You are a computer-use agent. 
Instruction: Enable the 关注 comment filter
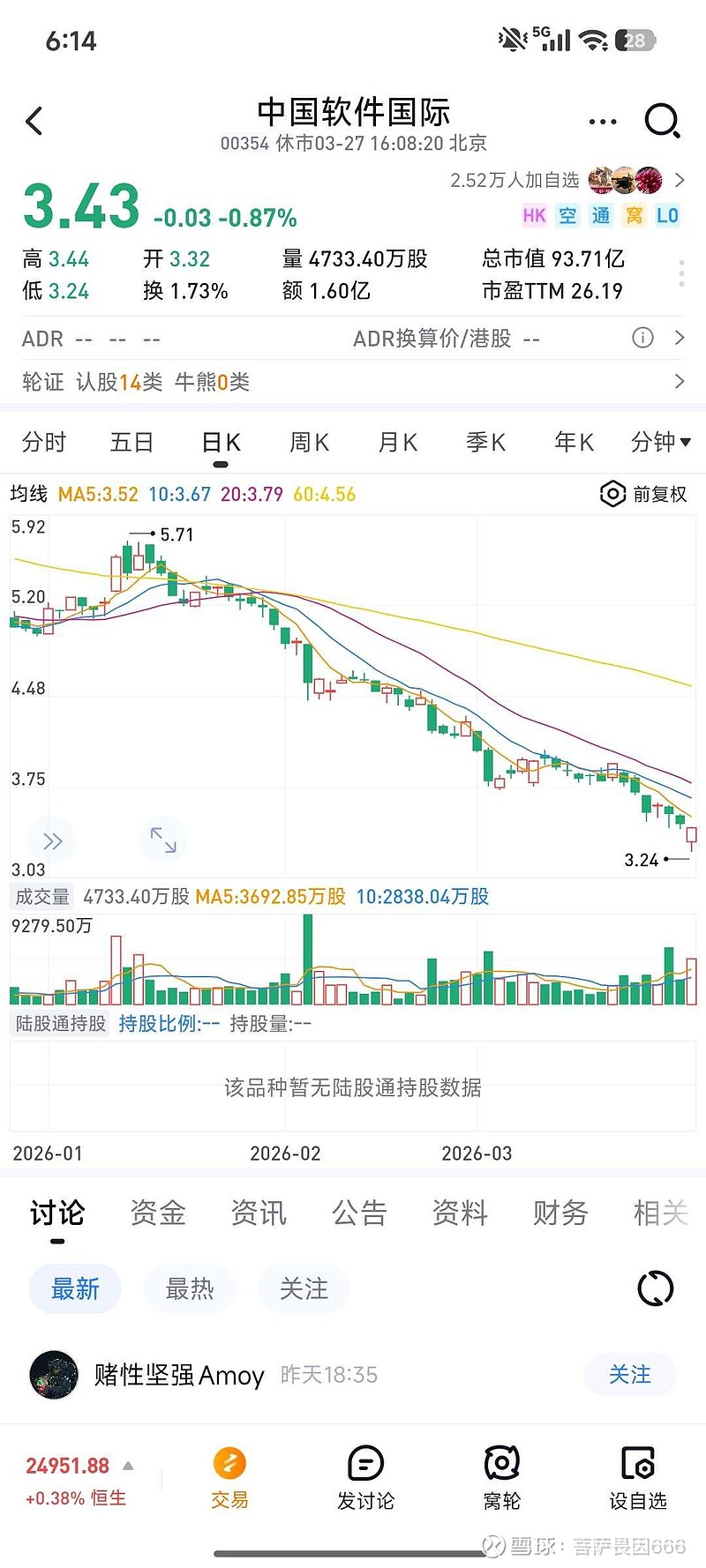(304, 1288)
